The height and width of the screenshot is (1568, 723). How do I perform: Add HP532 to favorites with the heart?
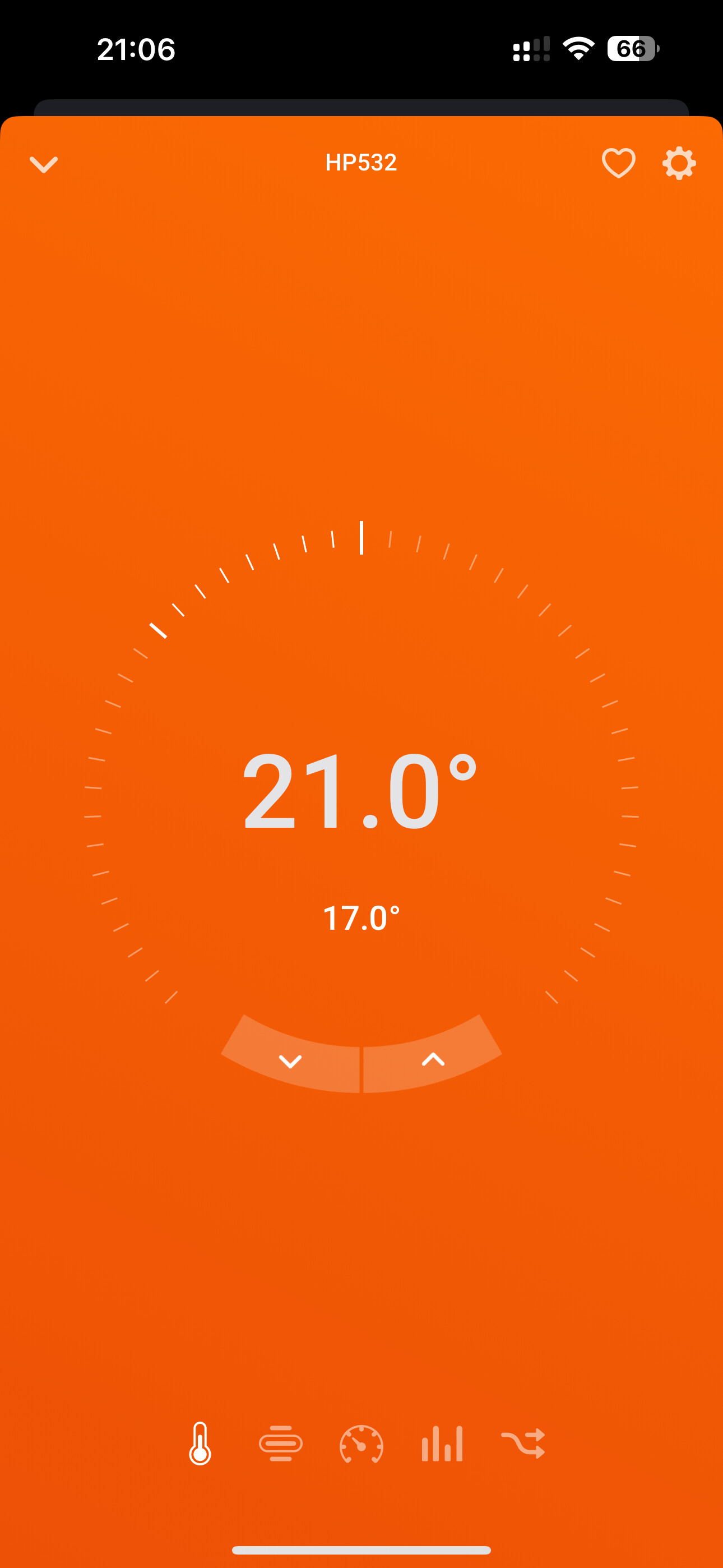coord(618,163)
